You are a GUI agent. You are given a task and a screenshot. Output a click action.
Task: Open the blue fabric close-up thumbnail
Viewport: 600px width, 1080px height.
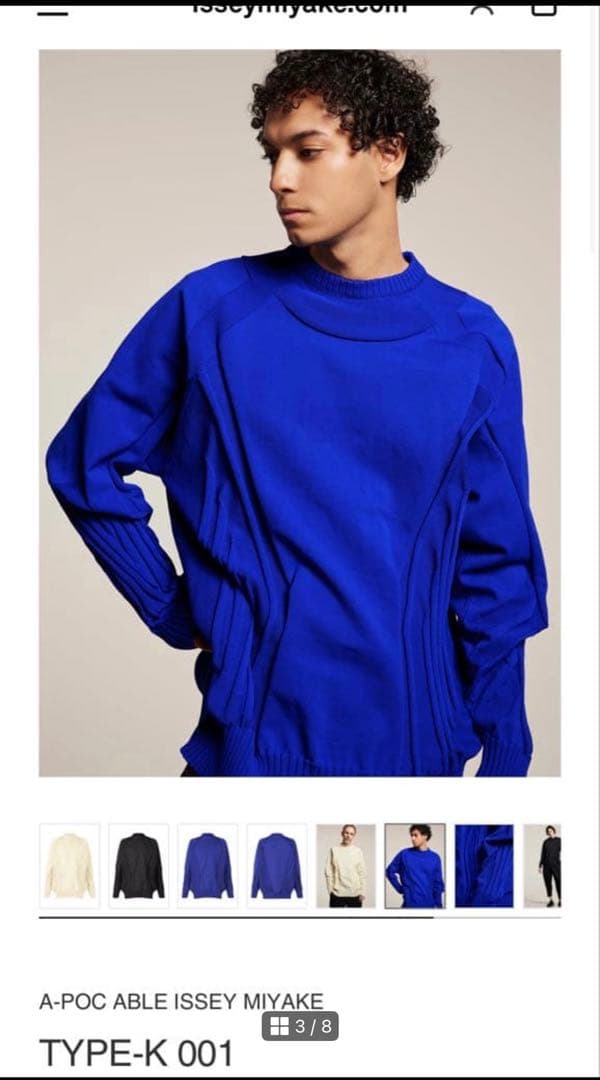point(484,866)
